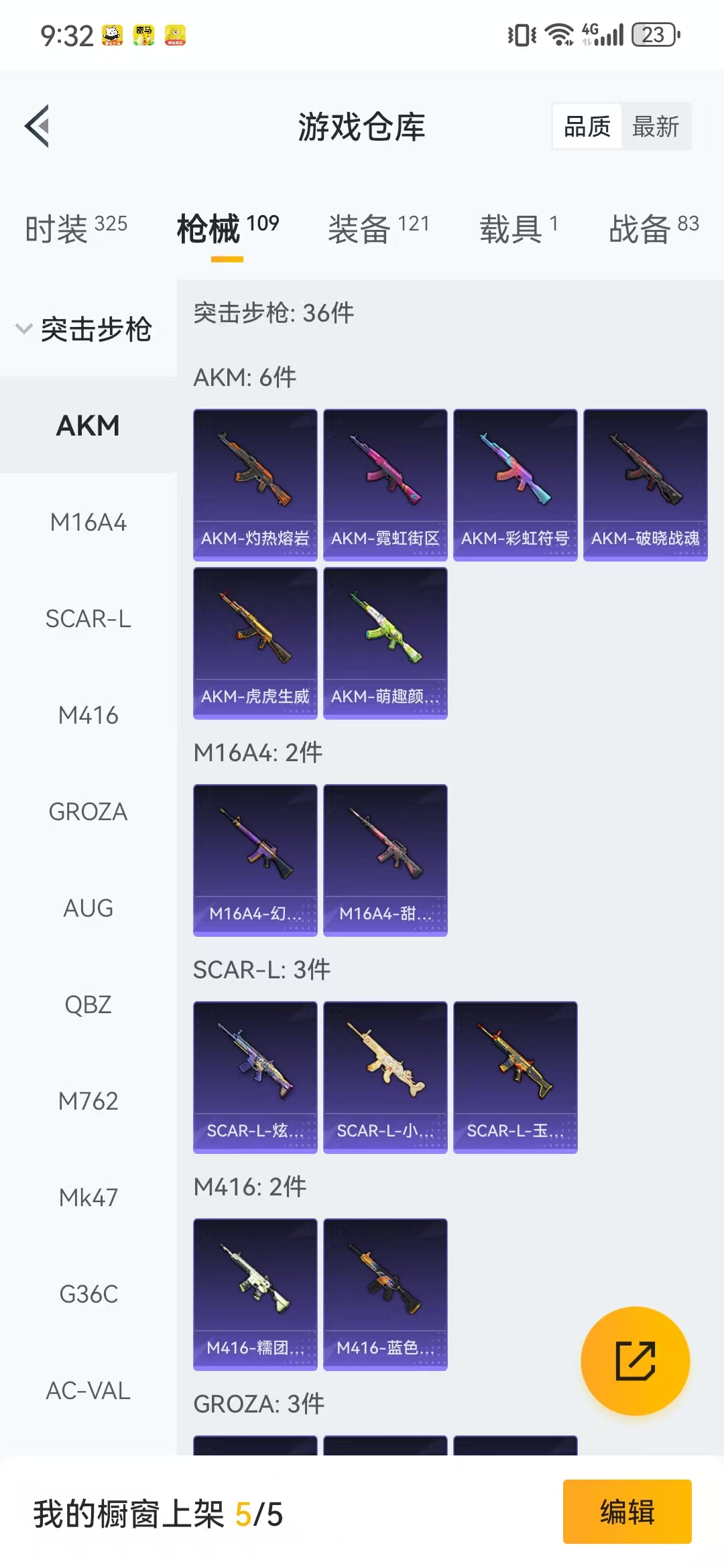View the AKM-霓虹街区 skin
The width and height of the screenshot is (724, 1568).
(x=385, y=485)
